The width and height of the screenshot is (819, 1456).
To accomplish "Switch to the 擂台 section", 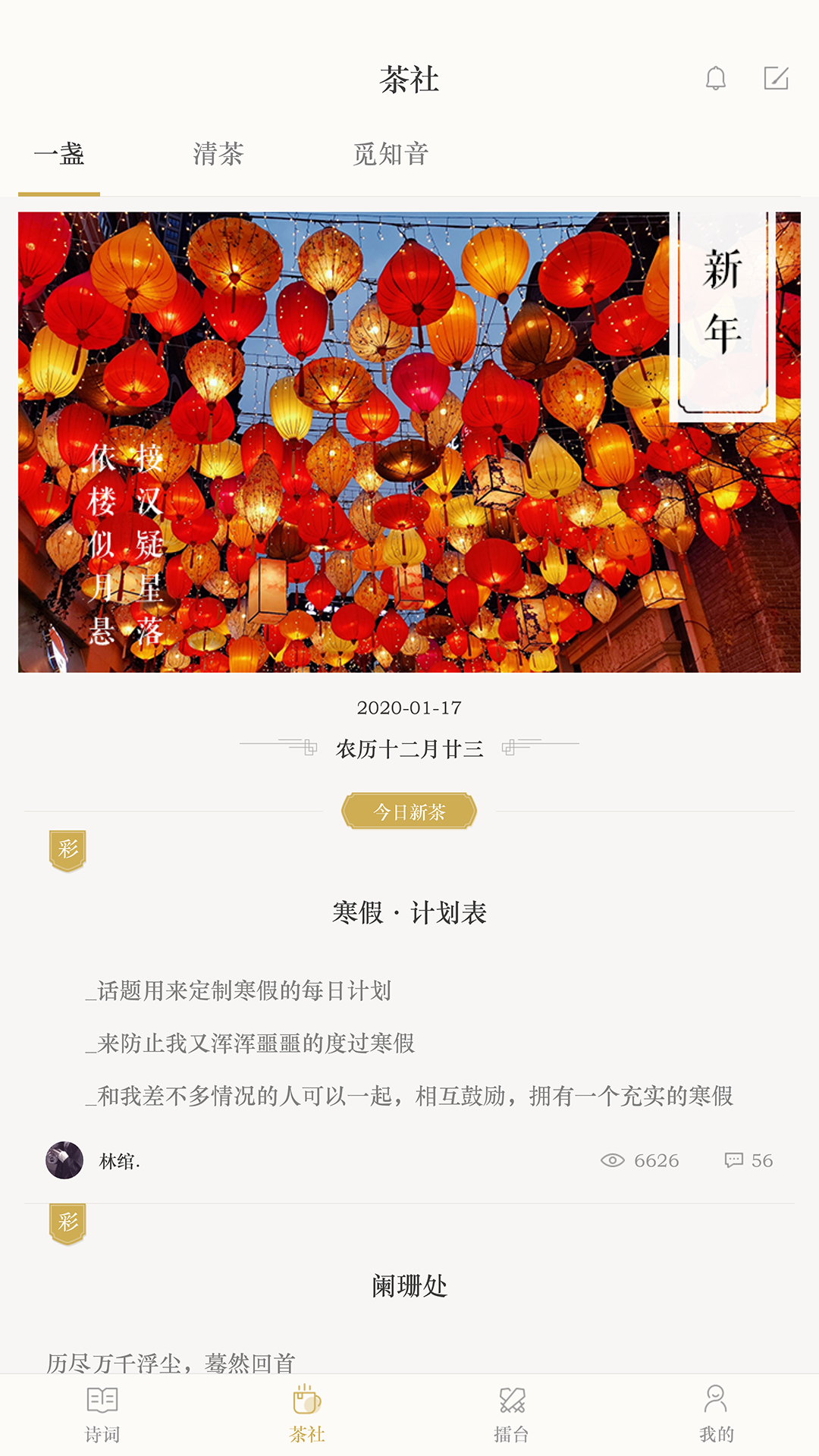I will tap(512, 1414).
